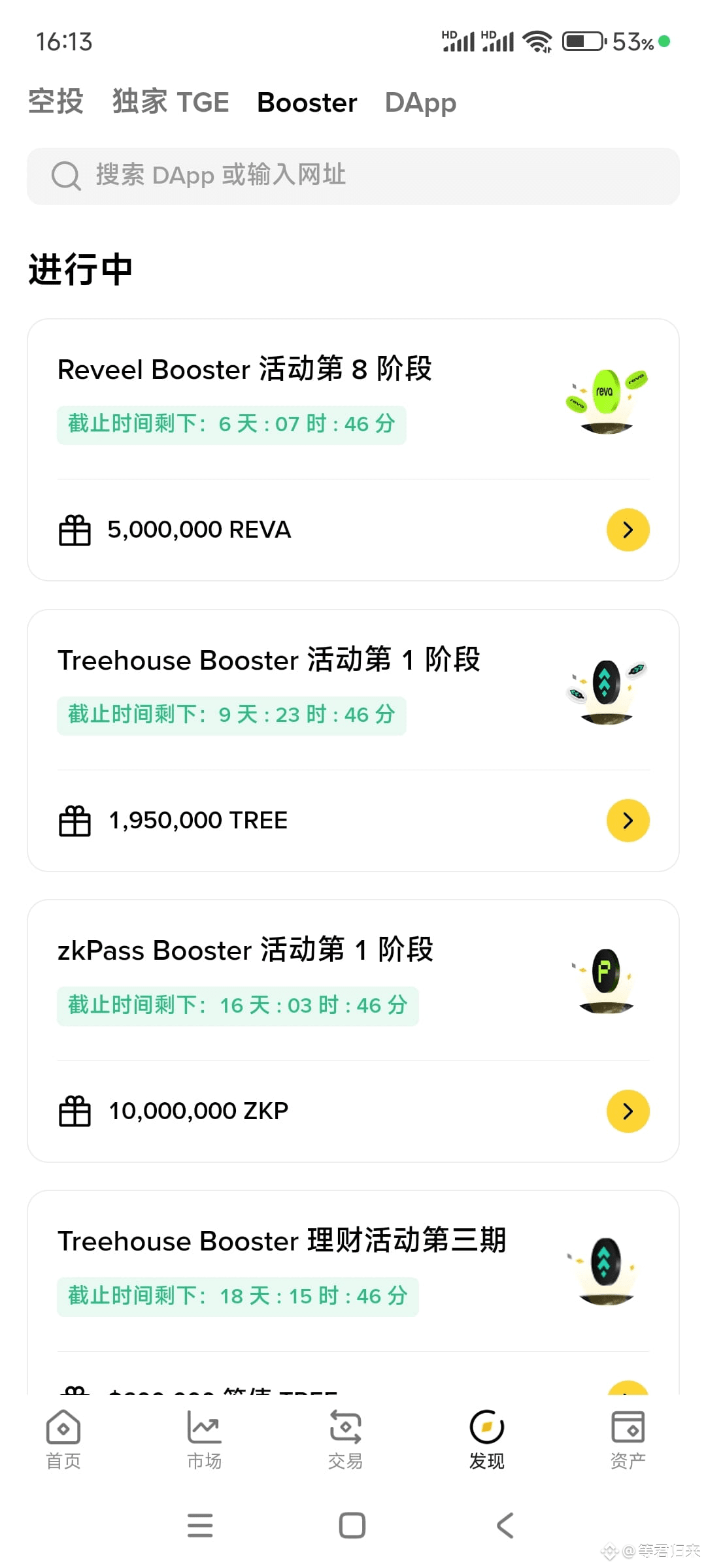Tap the arrow next to 1,950,000 TREE

click(x=628, y=821)
